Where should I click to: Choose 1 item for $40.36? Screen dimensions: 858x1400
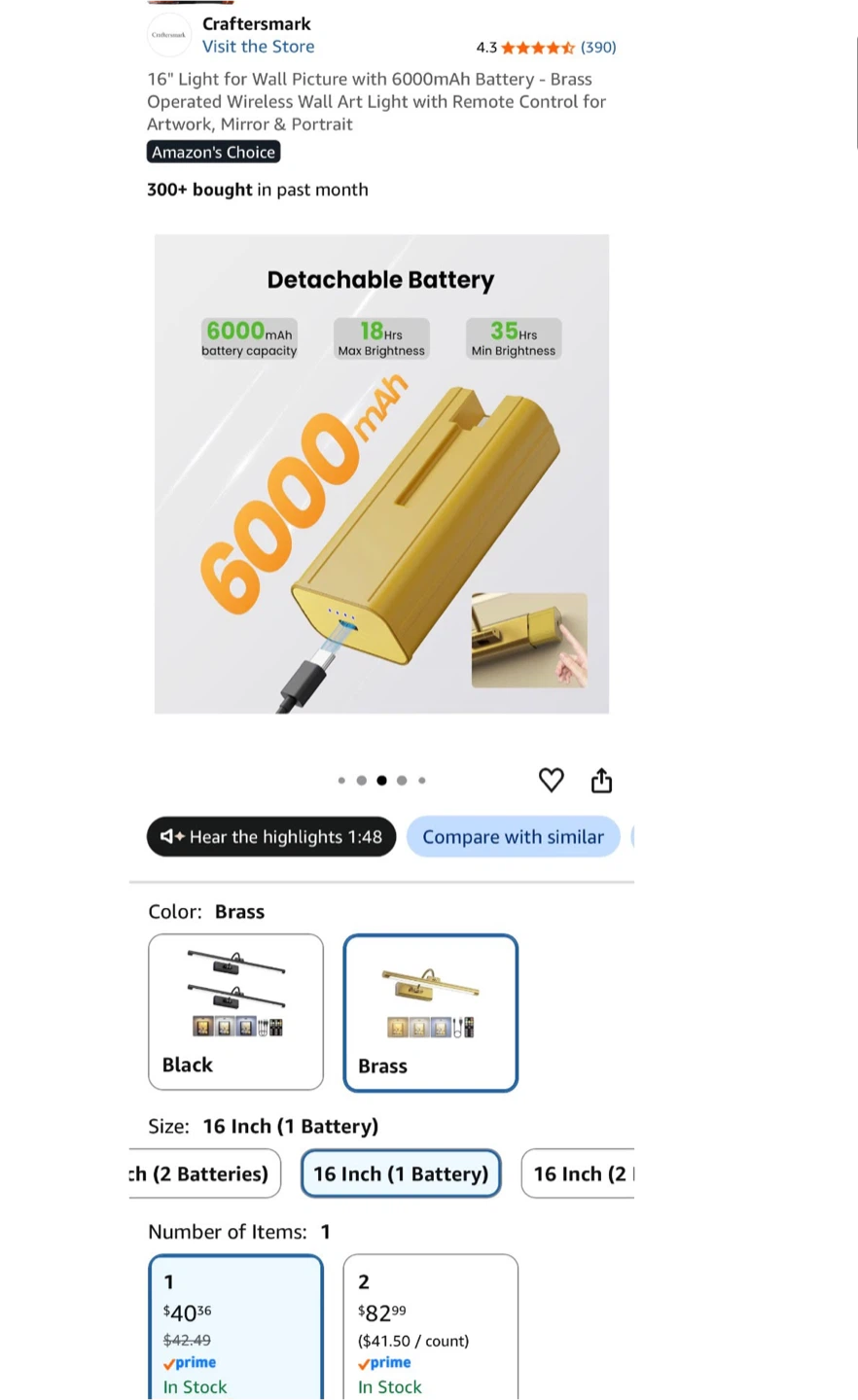pos(235,1327)
